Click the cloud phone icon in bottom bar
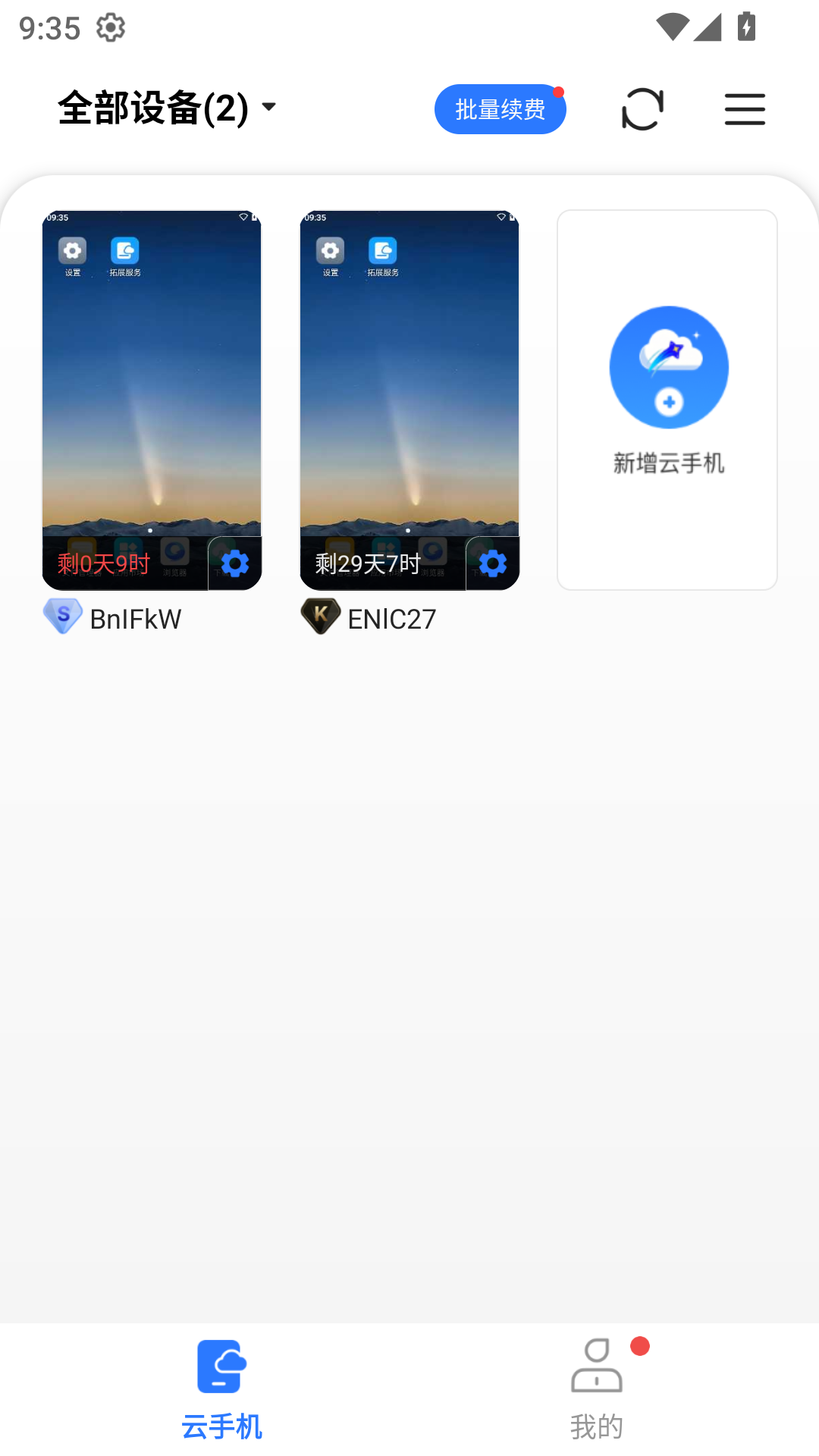Image resolution: width=819 pixels, height=1456 pixels. tap(221, 1380)
